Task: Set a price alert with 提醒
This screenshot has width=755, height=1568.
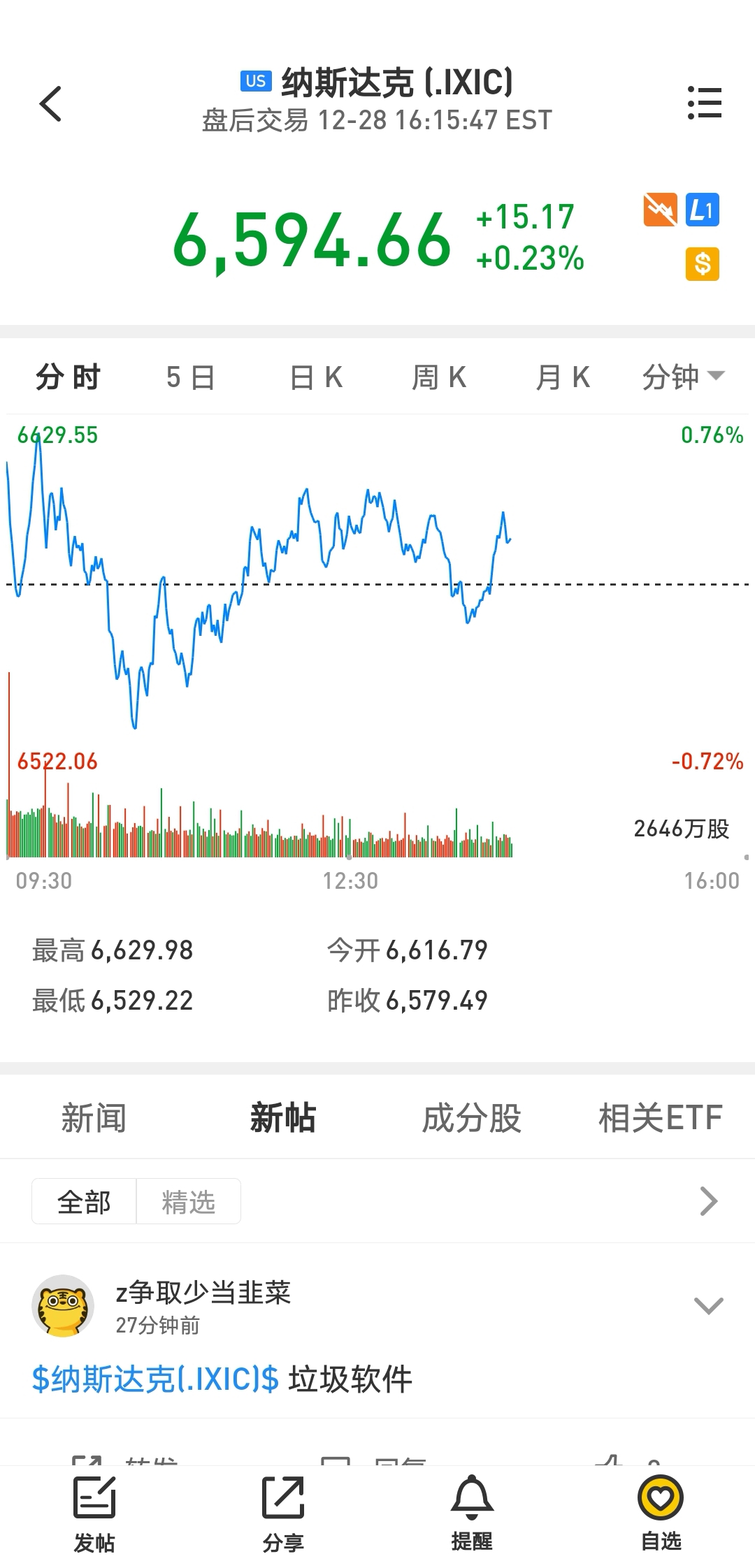Action: pyautogui.click(x=472, y=1513)
